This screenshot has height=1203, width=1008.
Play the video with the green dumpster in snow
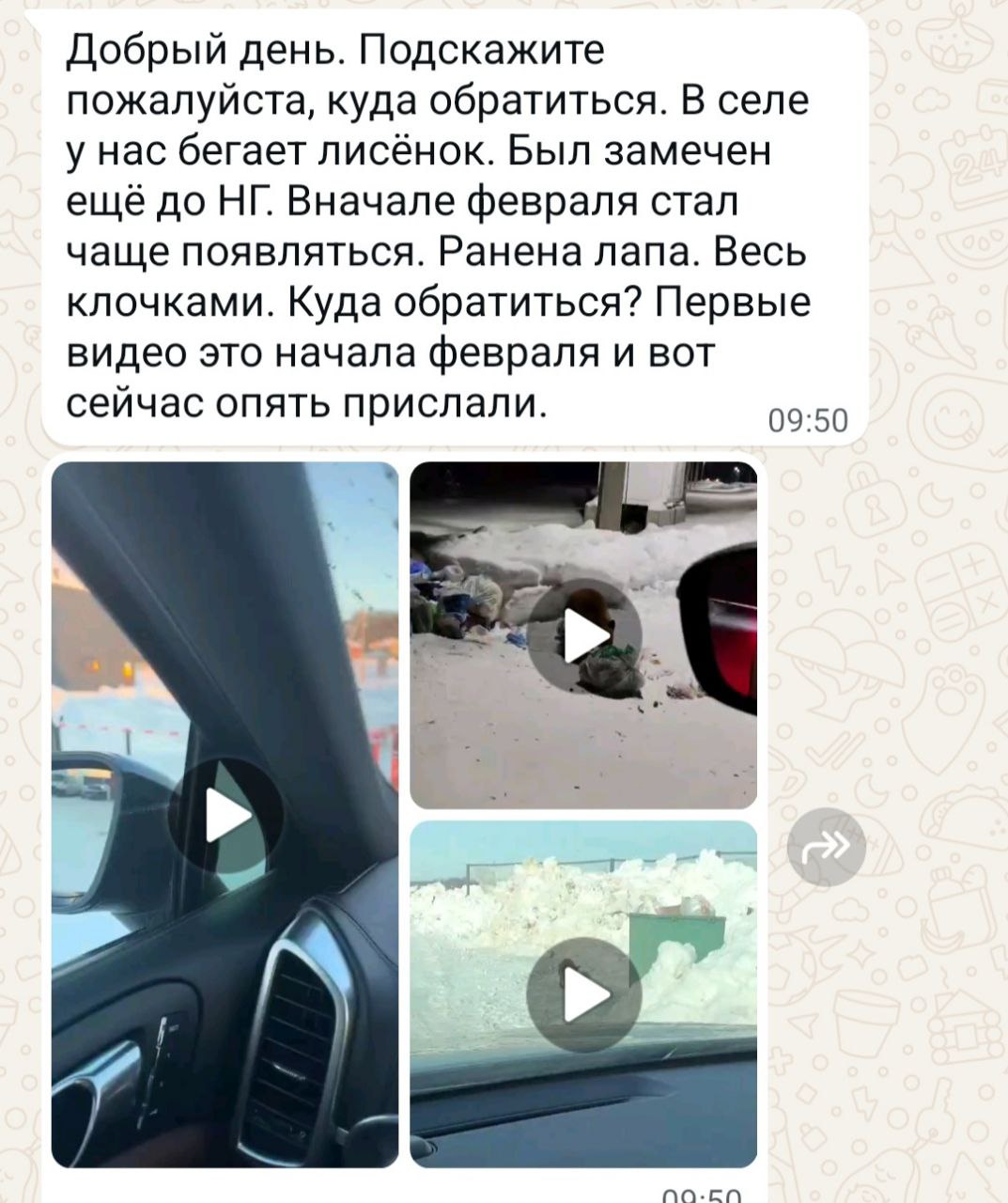coord(583,994)
